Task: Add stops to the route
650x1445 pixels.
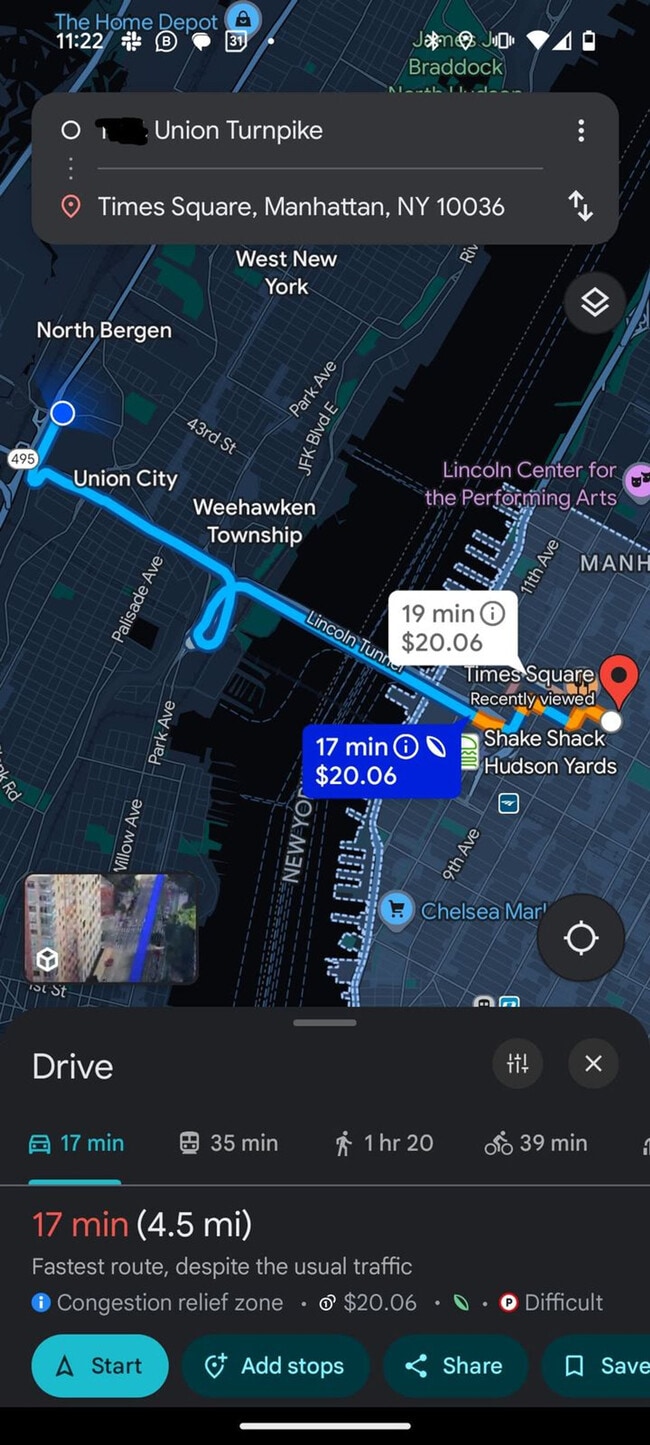Action: (x=275, y=1366)
